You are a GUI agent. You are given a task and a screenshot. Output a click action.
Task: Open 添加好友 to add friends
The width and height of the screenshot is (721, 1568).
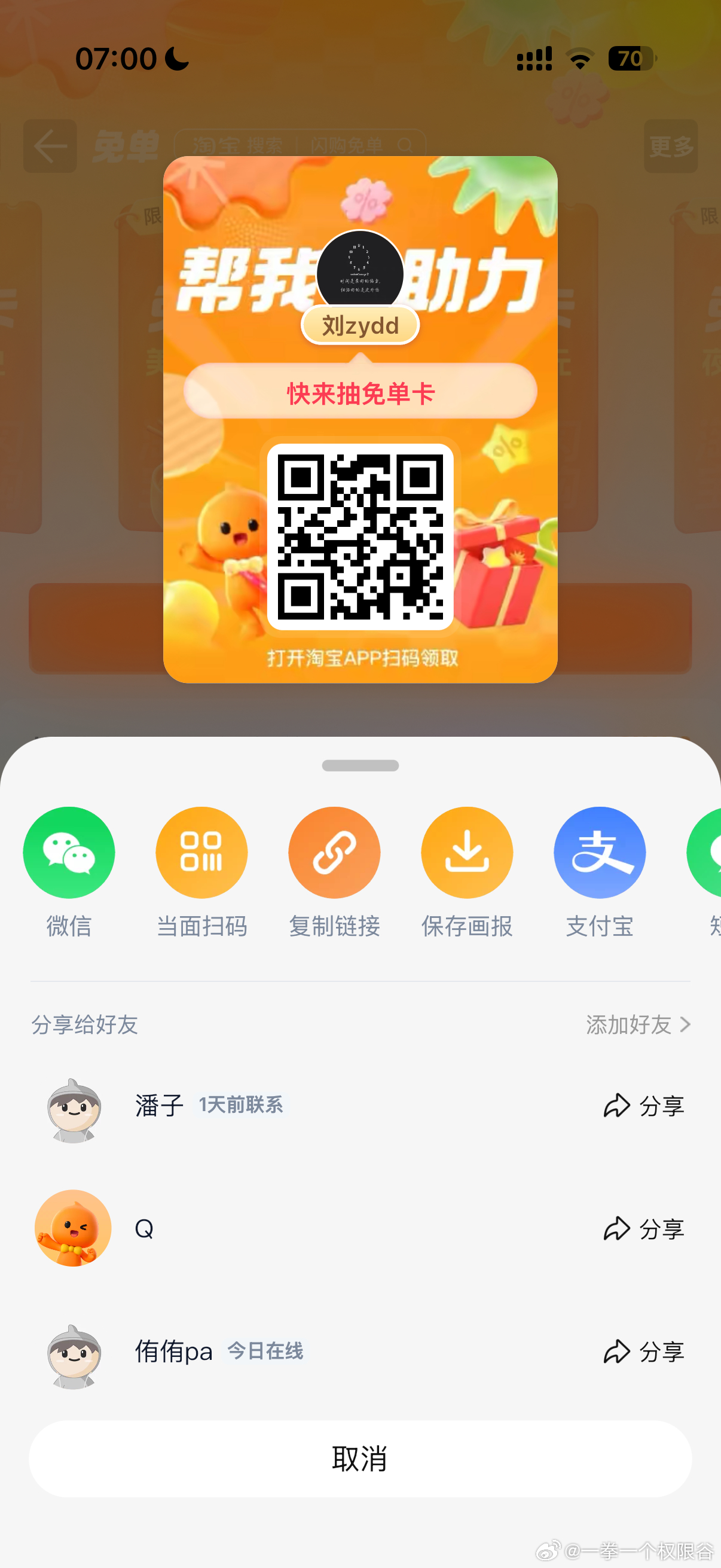[x=637, y=1024]
